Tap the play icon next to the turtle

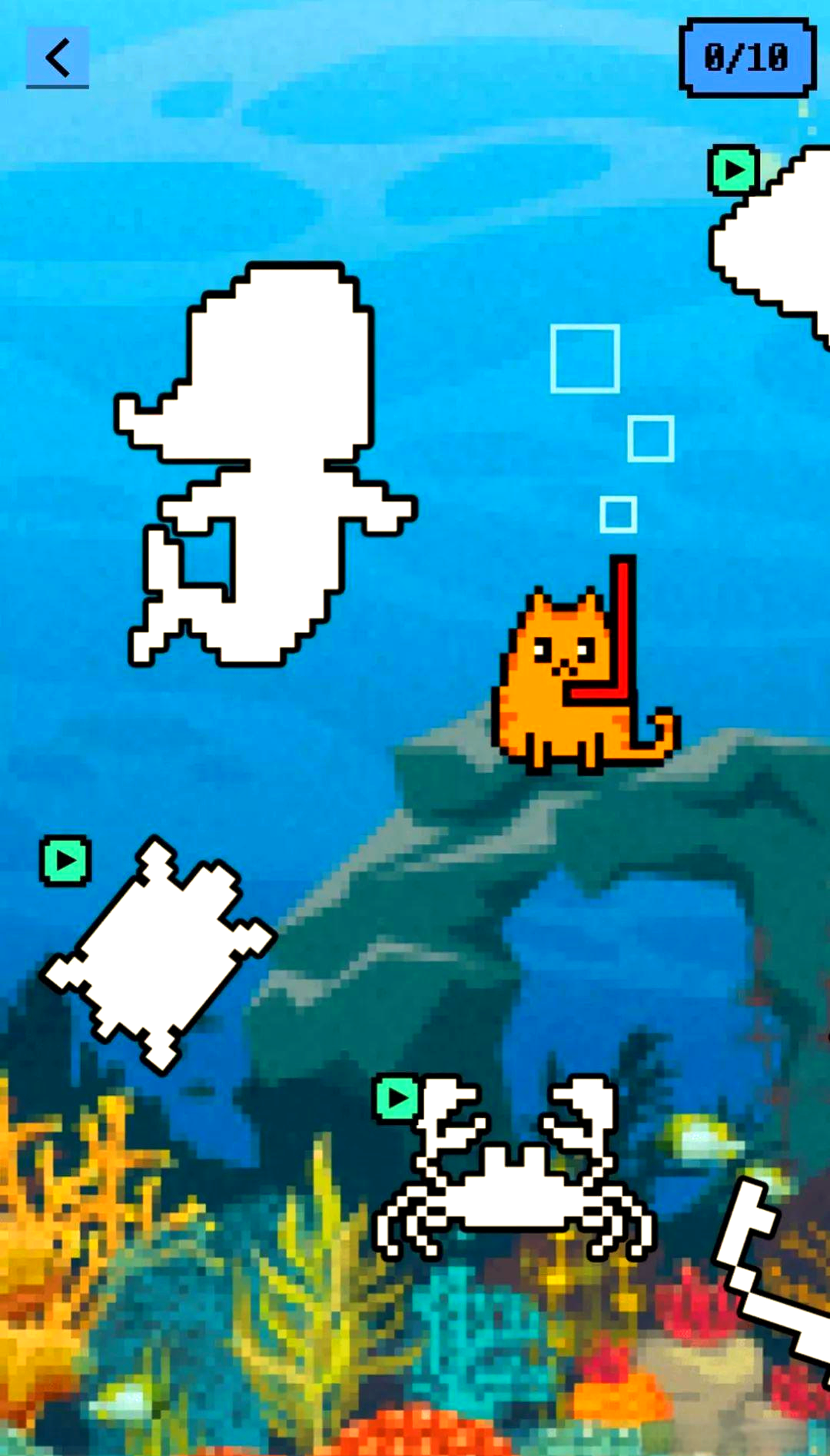point(65,861)
